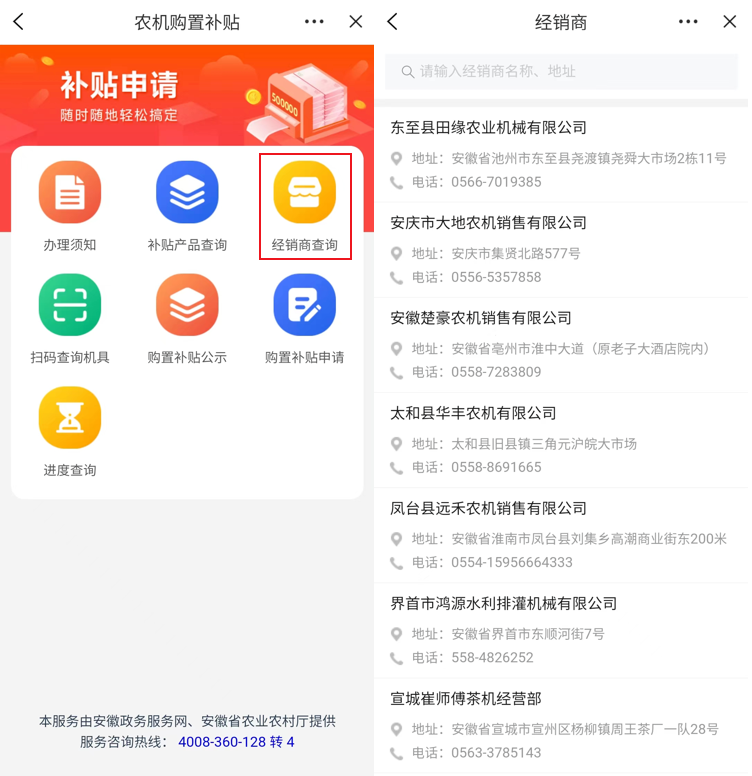Open 安庆市大地农机销售有限公司 entry

(x=488, y=223)
